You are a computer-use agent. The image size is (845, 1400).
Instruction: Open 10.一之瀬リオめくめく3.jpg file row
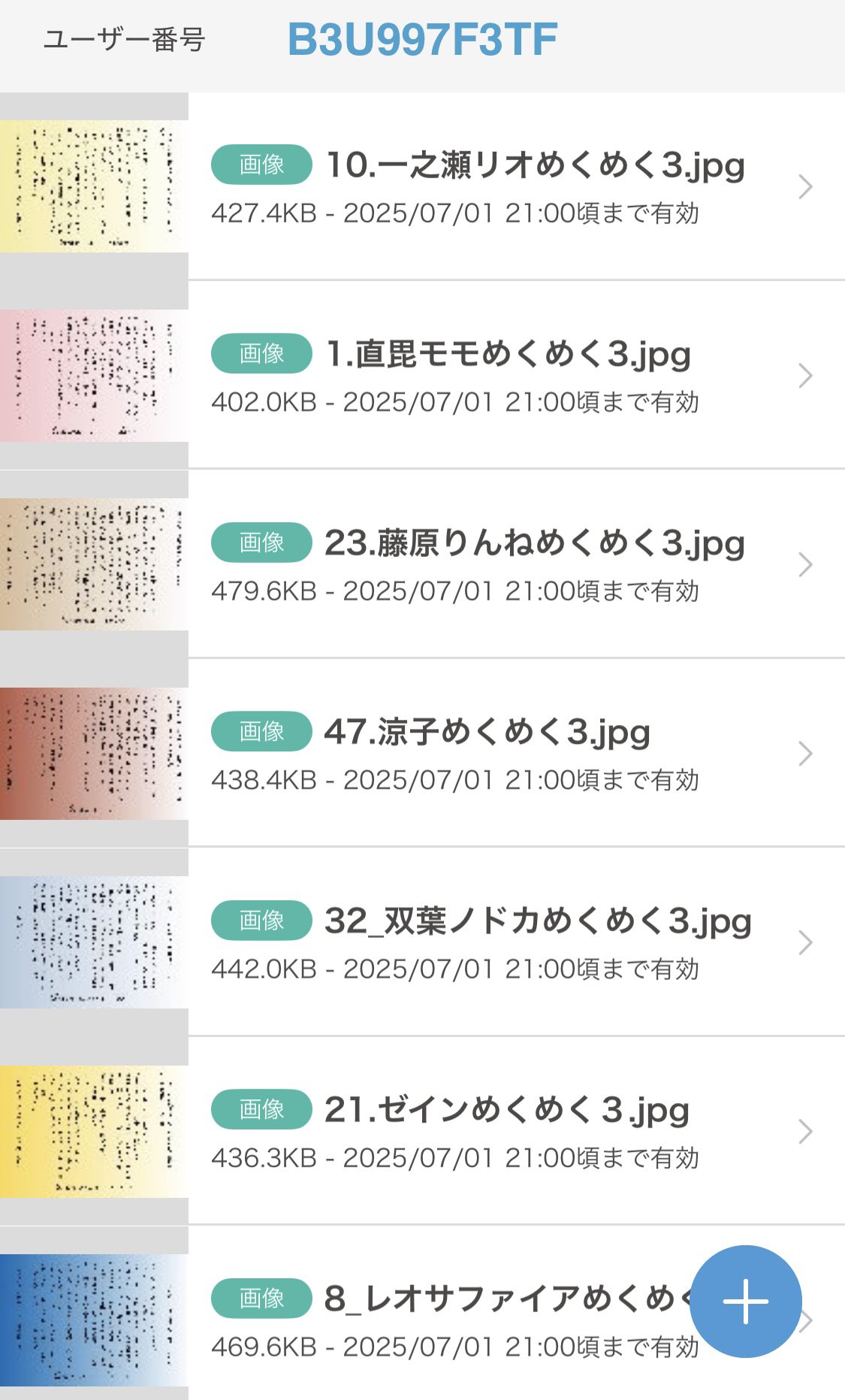422,186
